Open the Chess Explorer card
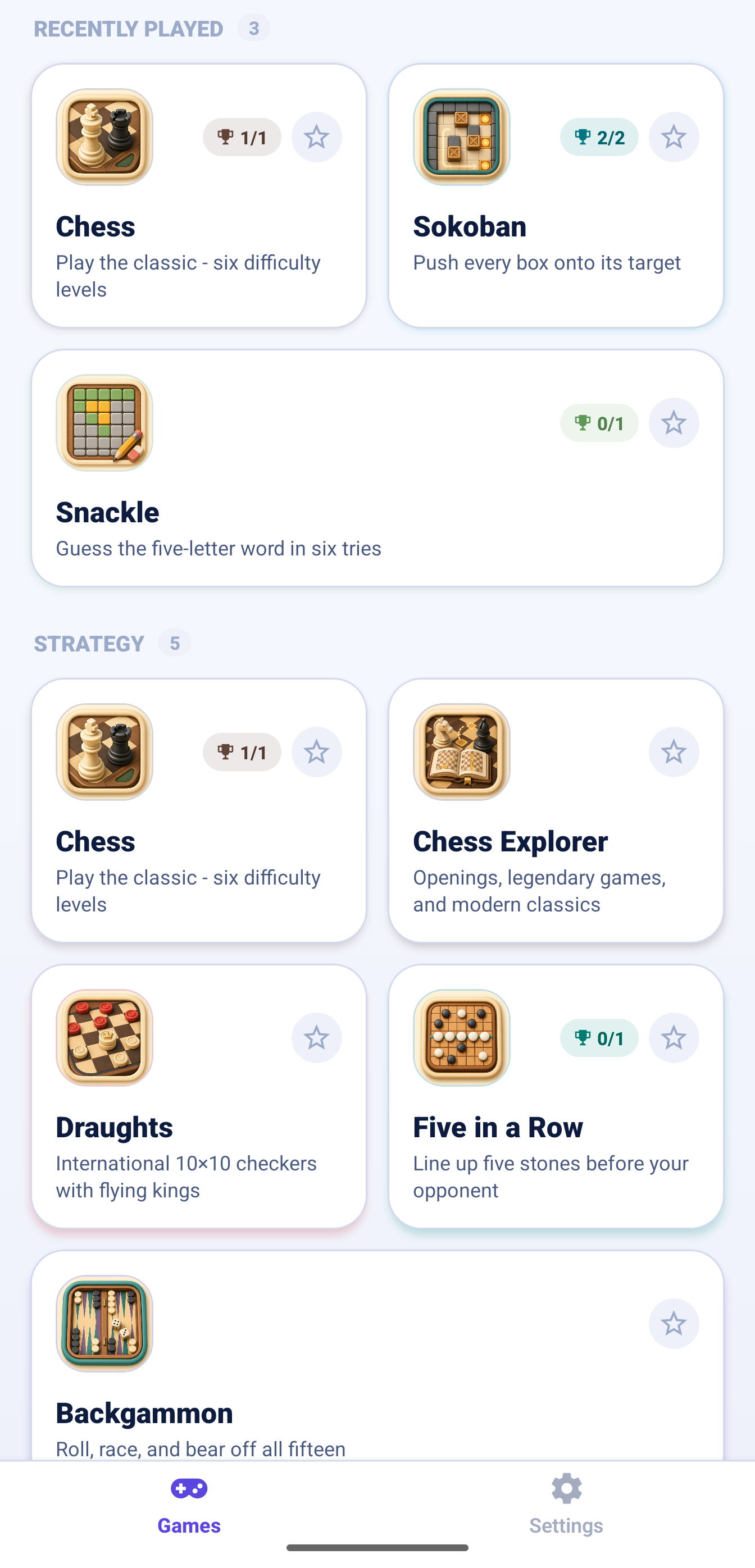Image resolution: width=755 pixels, height=1568 pixels. coord(556,810)
